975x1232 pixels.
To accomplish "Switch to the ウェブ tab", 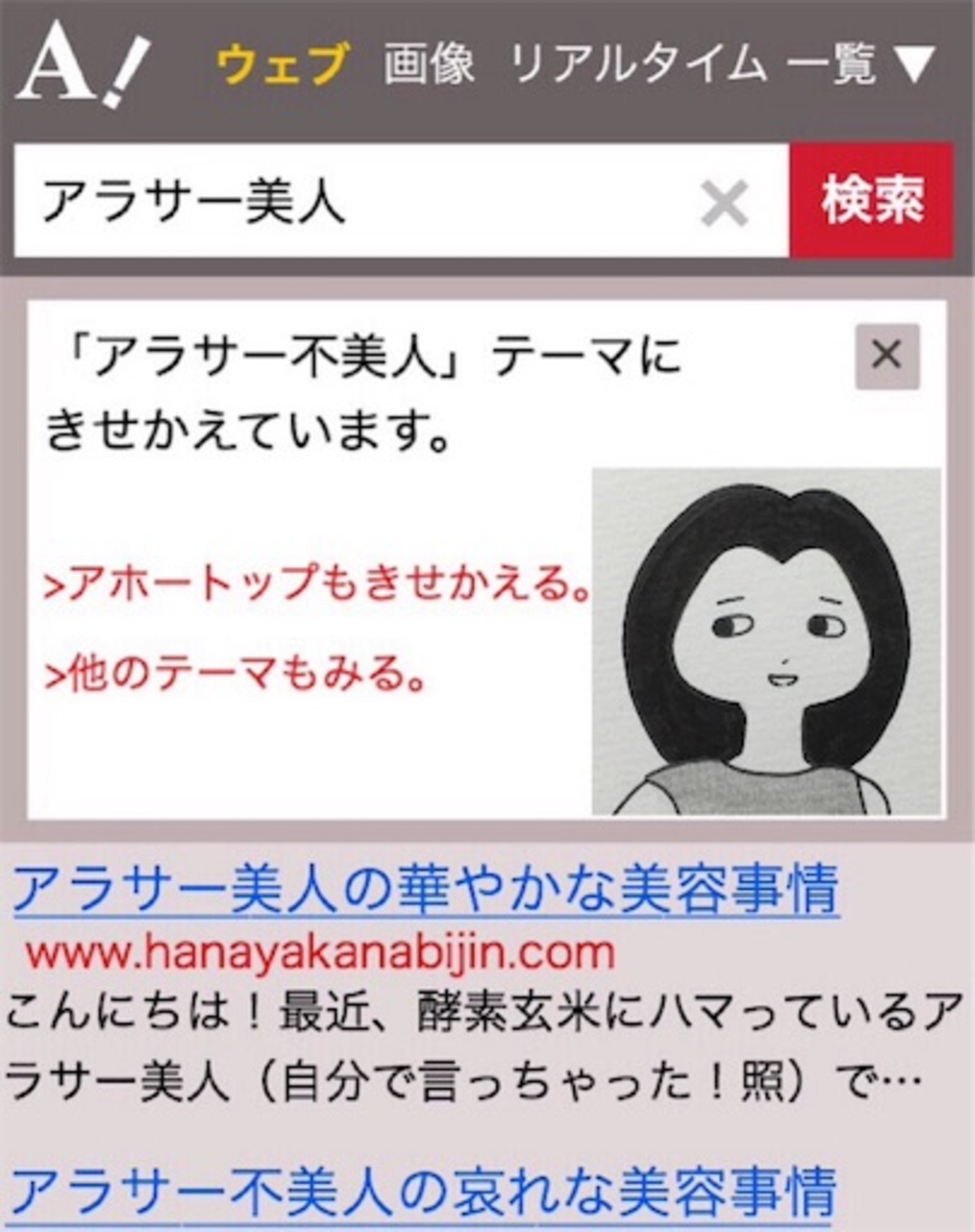I will click(282, 63).
